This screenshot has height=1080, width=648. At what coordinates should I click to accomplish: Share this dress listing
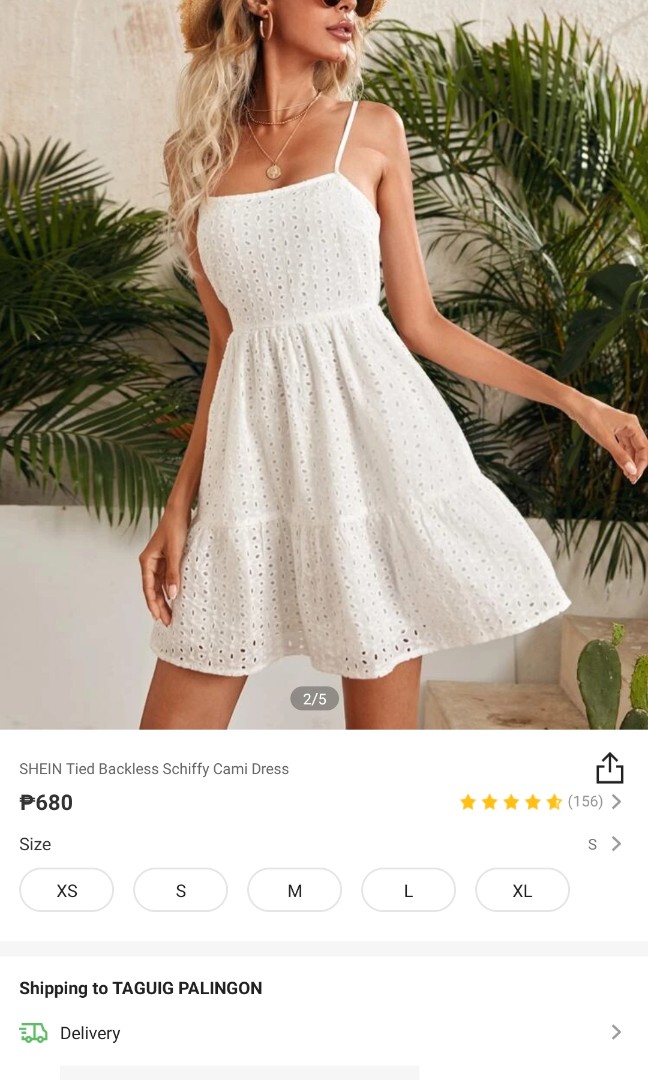pos(609,768)
